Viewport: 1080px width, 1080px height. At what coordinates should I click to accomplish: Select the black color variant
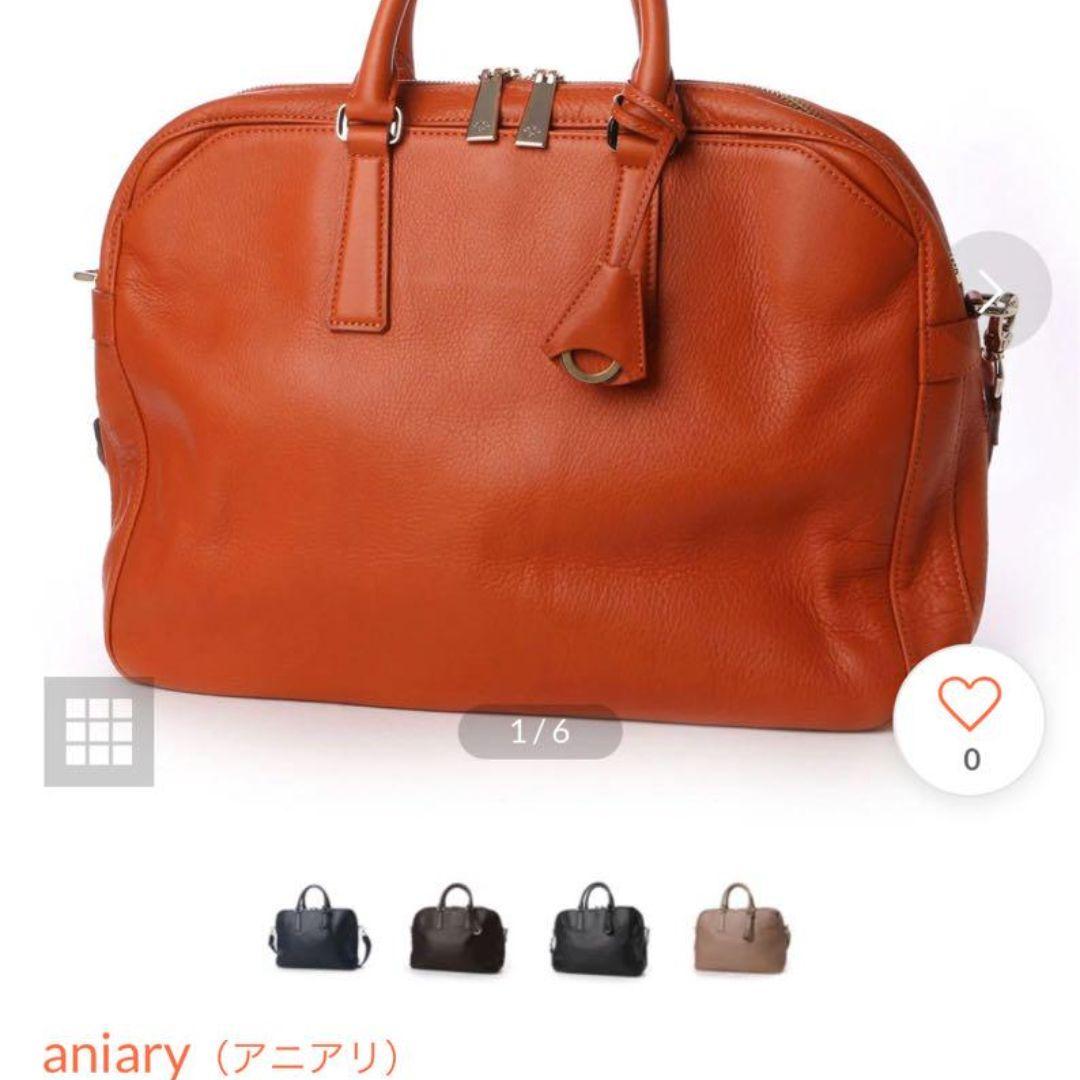click(598, 927)
